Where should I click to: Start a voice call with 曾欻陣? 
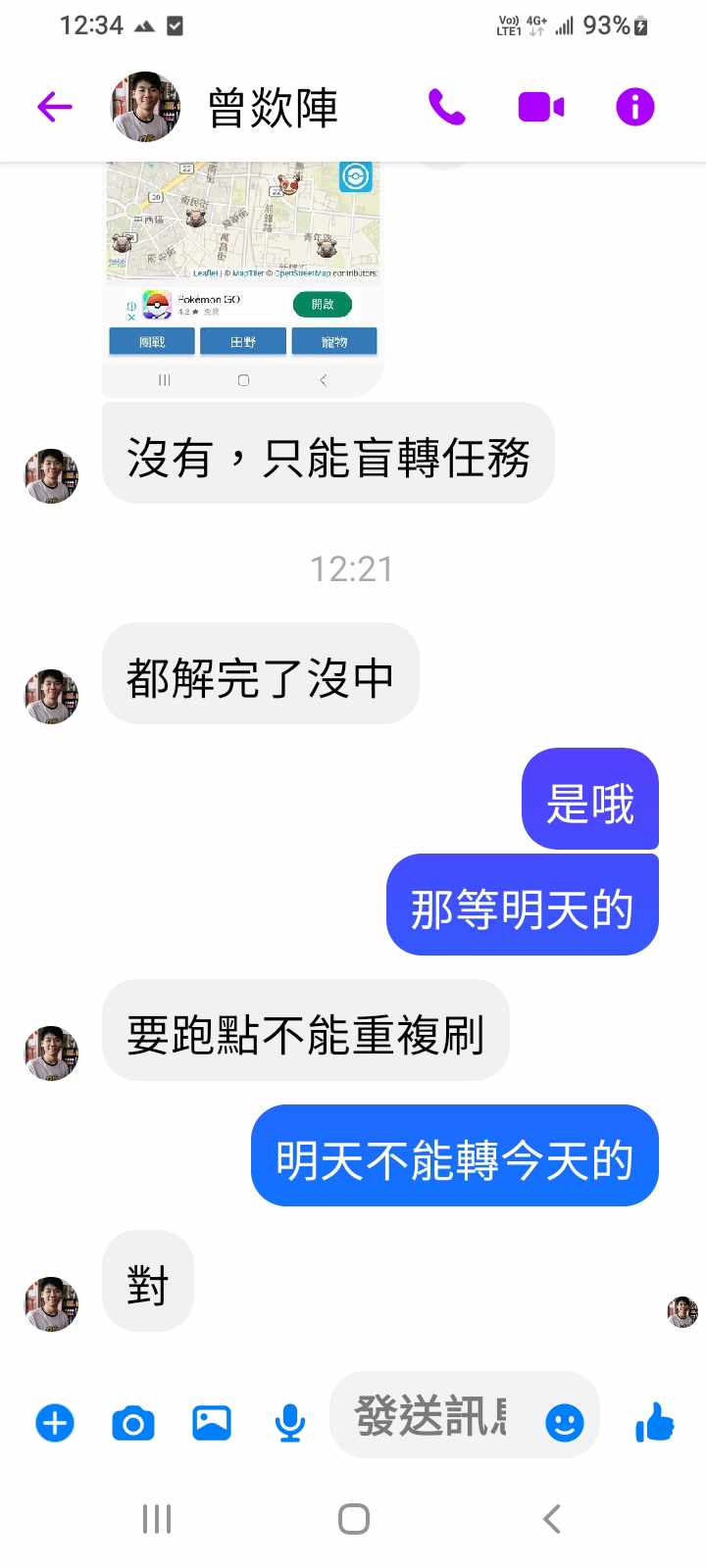point(446,107)
